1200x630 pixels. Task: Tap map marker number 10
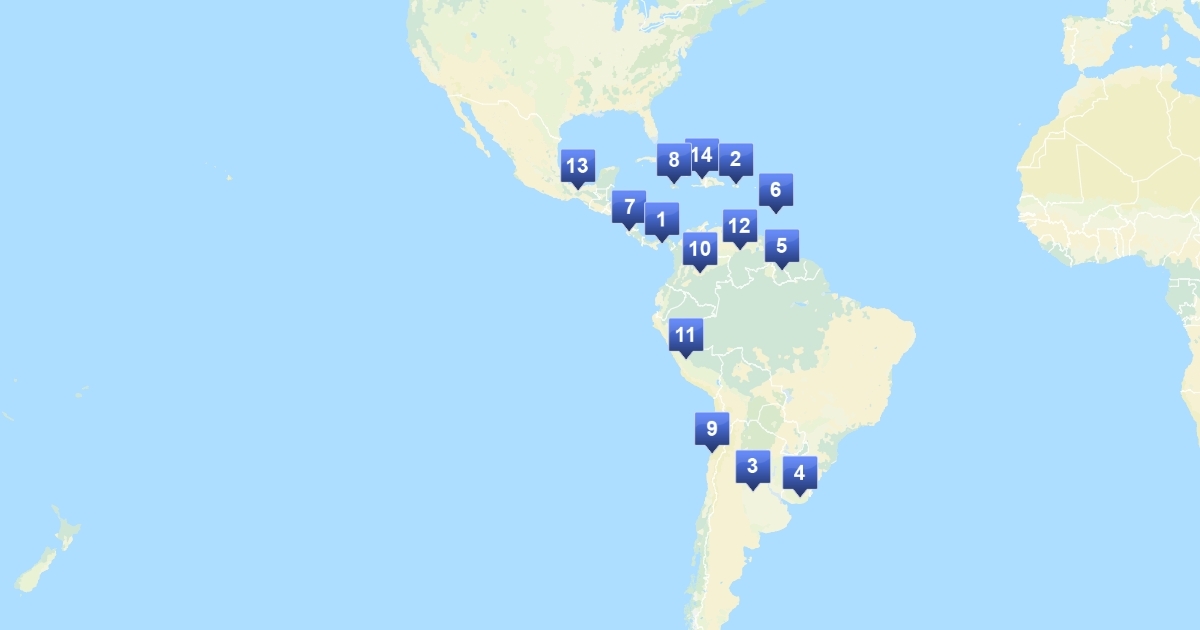(700, 250)
